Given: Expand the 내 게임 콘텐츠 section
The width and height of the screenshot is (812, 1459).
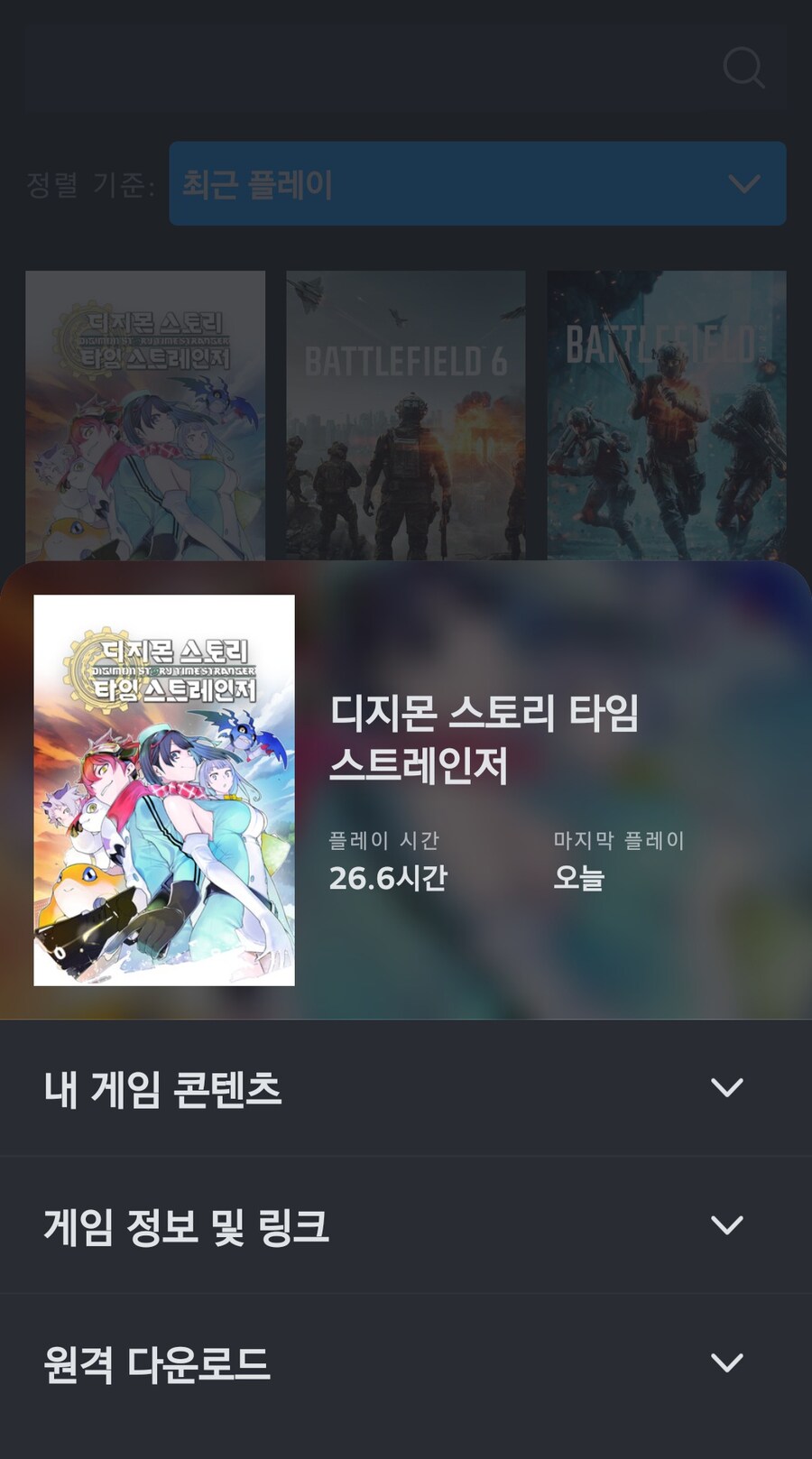Looking at the screenshot, I should coord(726,1087).
